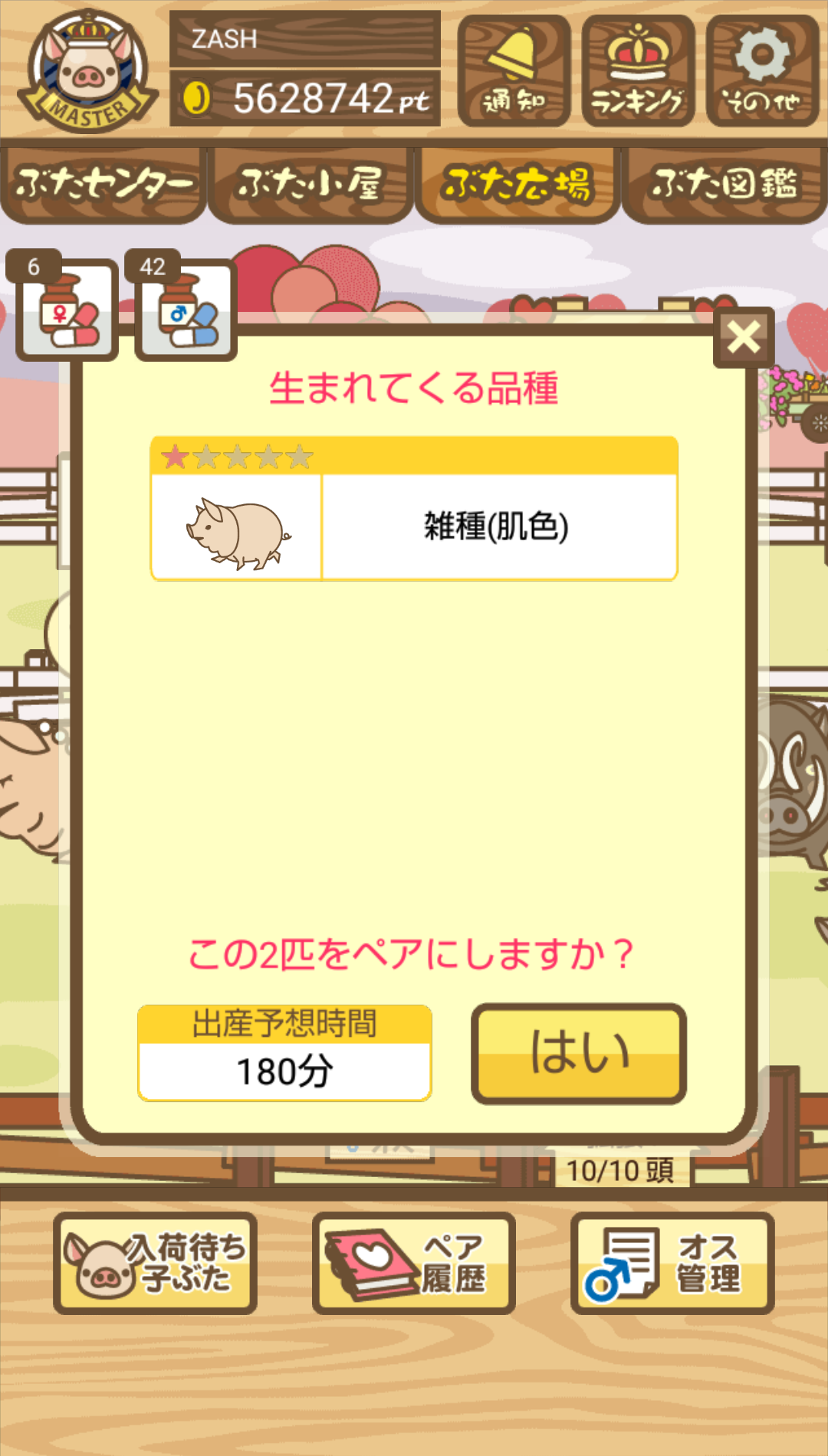
Task: Use the female medicine item
Action: point(67,308)
